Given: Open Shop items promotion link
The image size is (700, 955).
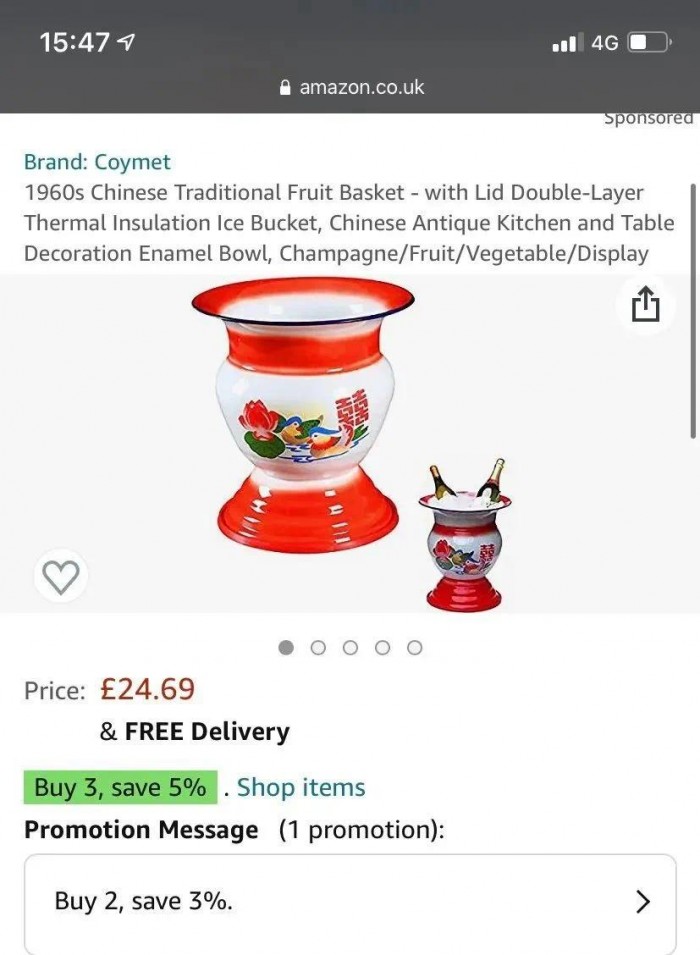Looking at the screenshot, I should click(301, 787).
